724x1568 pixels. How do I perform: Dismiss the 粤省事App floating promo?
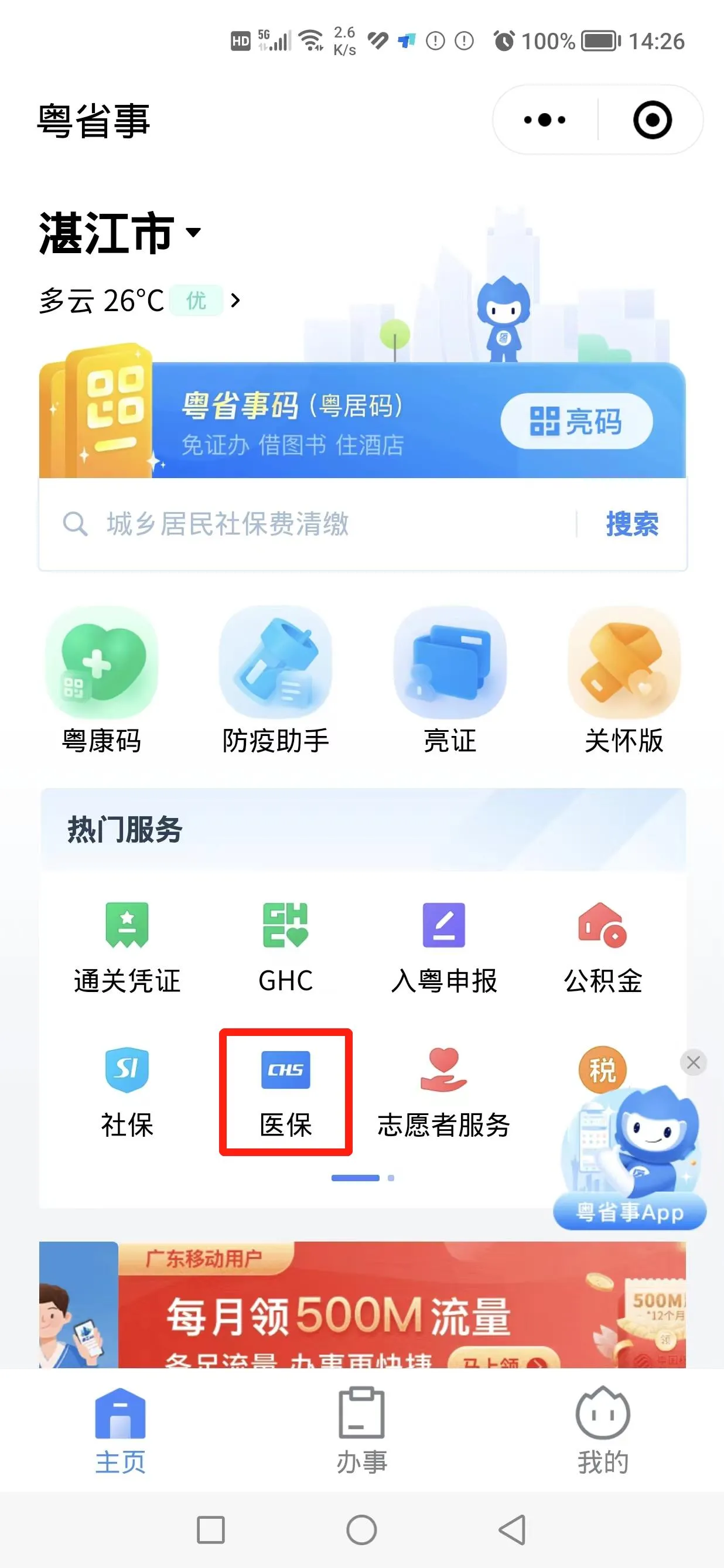point(693,1063)
